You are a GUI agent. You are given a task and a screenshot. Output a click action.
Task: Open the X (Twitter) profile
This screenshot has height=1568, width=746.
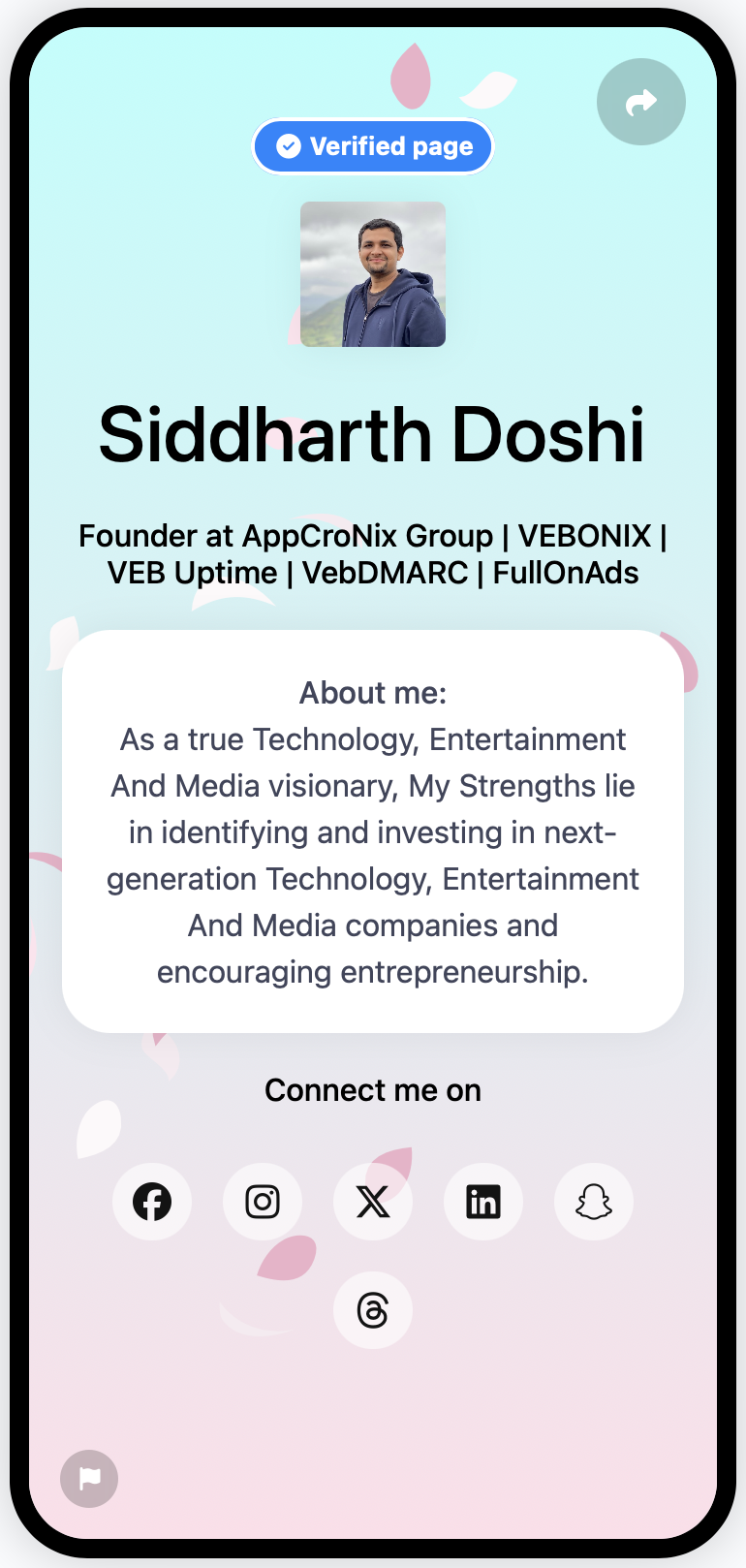373,1202
